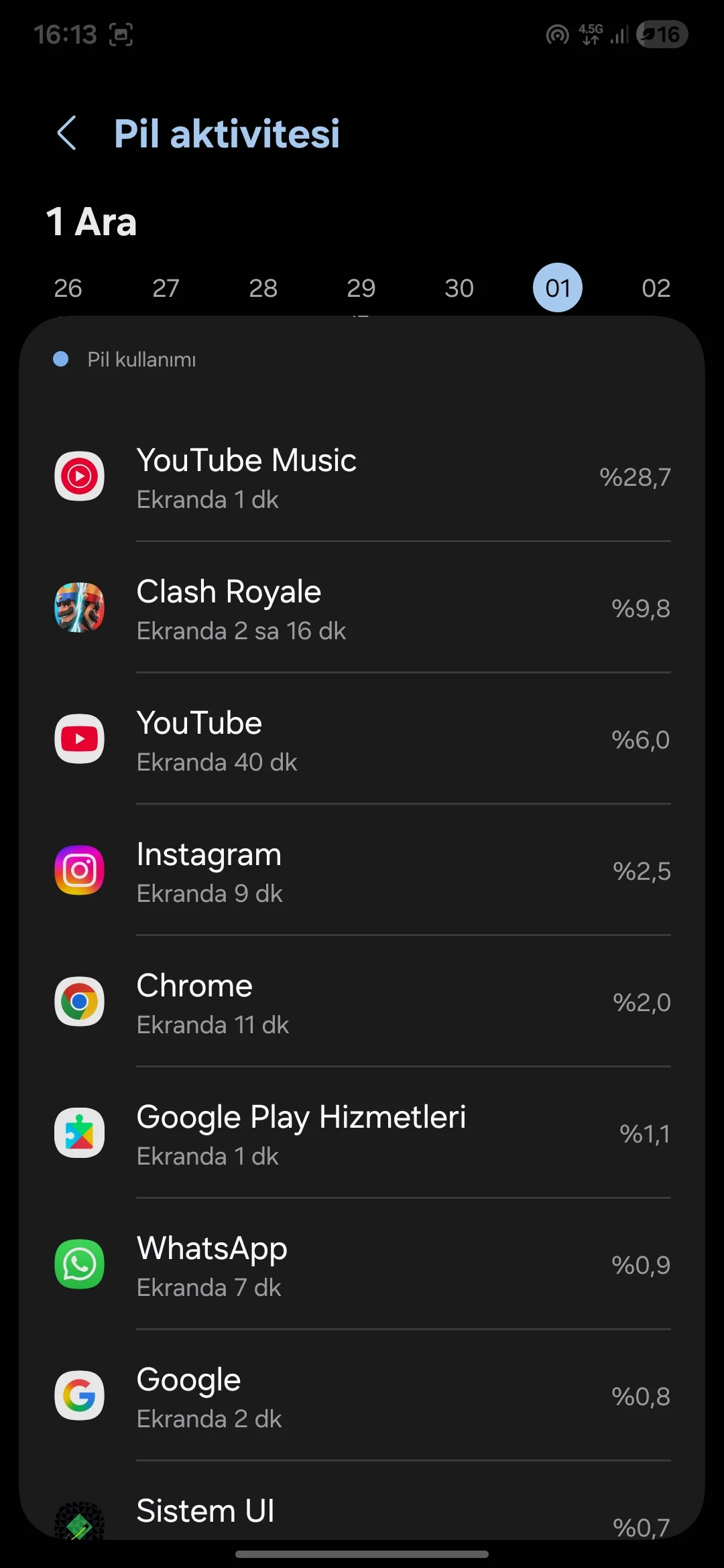Screen dimensions: 724x1568
Task: Switch to day 29
Action: tap(361, 288)
